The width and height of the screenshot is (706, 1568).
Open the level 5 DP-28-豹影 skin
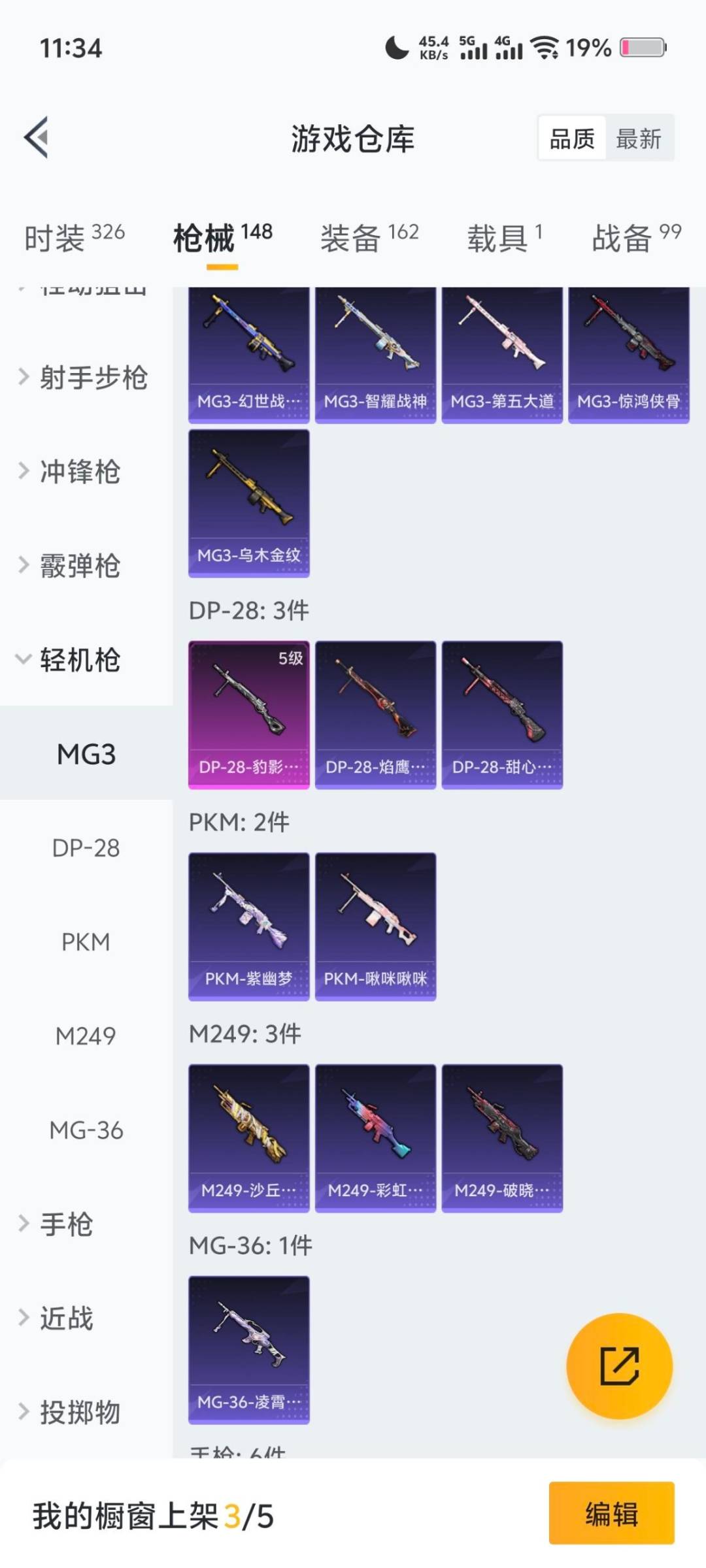point(248,715)
